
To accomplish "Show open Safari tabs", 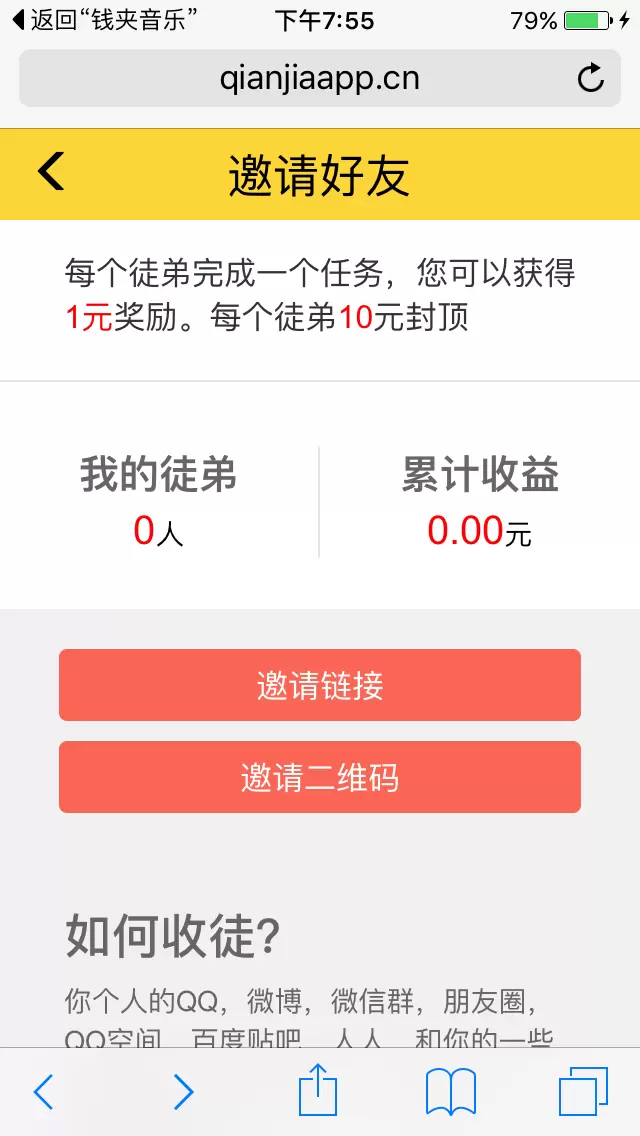I will click(x=583, y=1091).
